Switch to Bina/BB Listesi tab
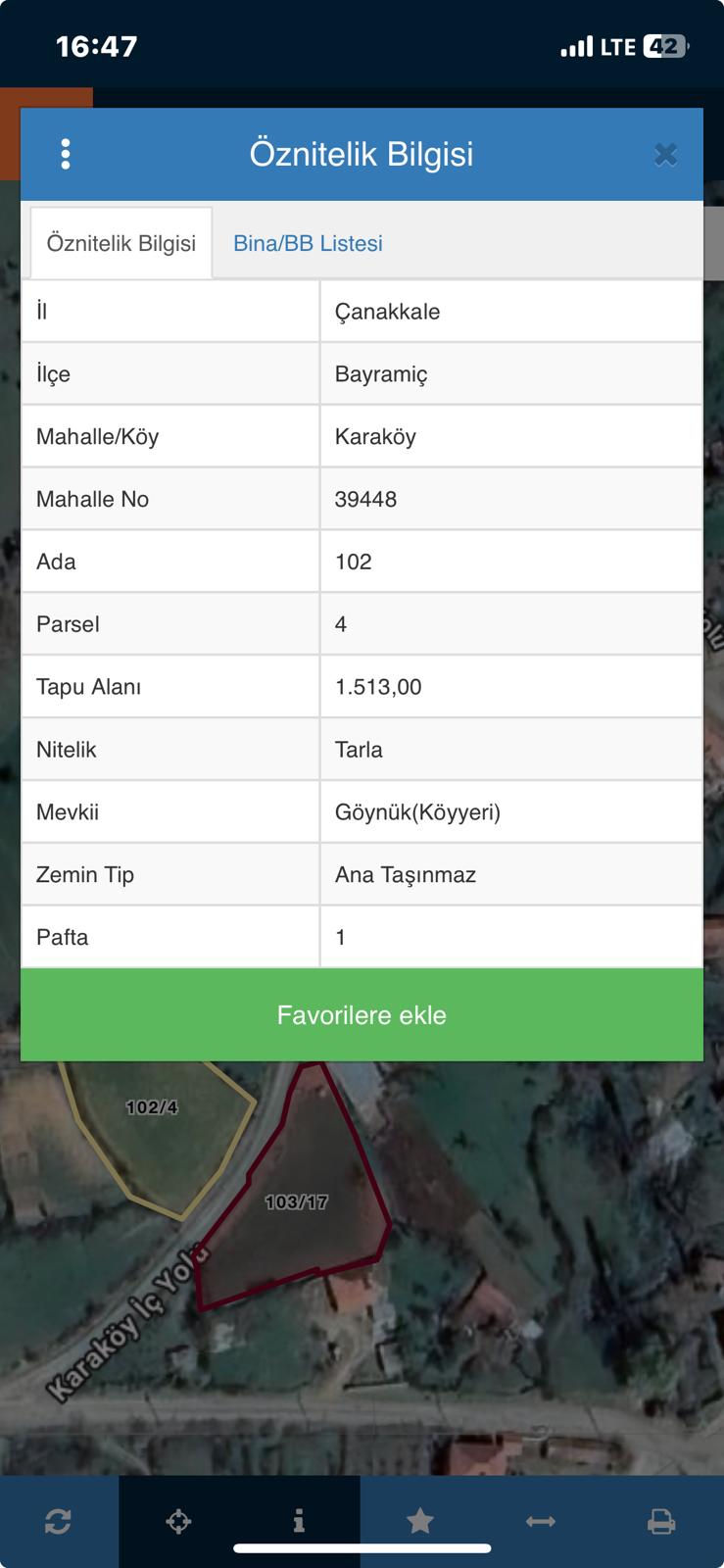Image resolution: width=724 pixels, height=1568 pixels. pos(308,243)
